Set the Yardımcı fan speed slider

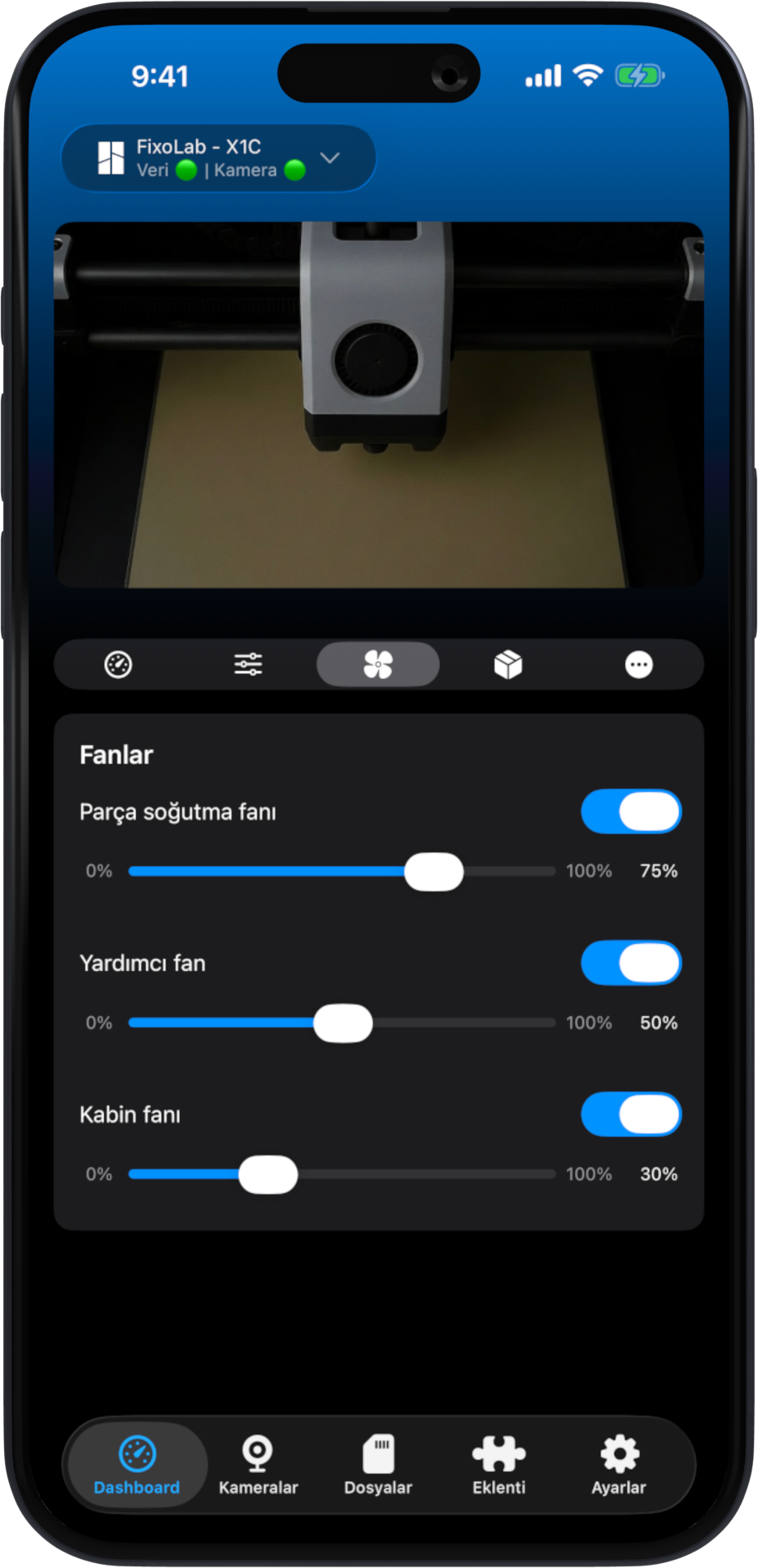click(x=343, y=1023)
